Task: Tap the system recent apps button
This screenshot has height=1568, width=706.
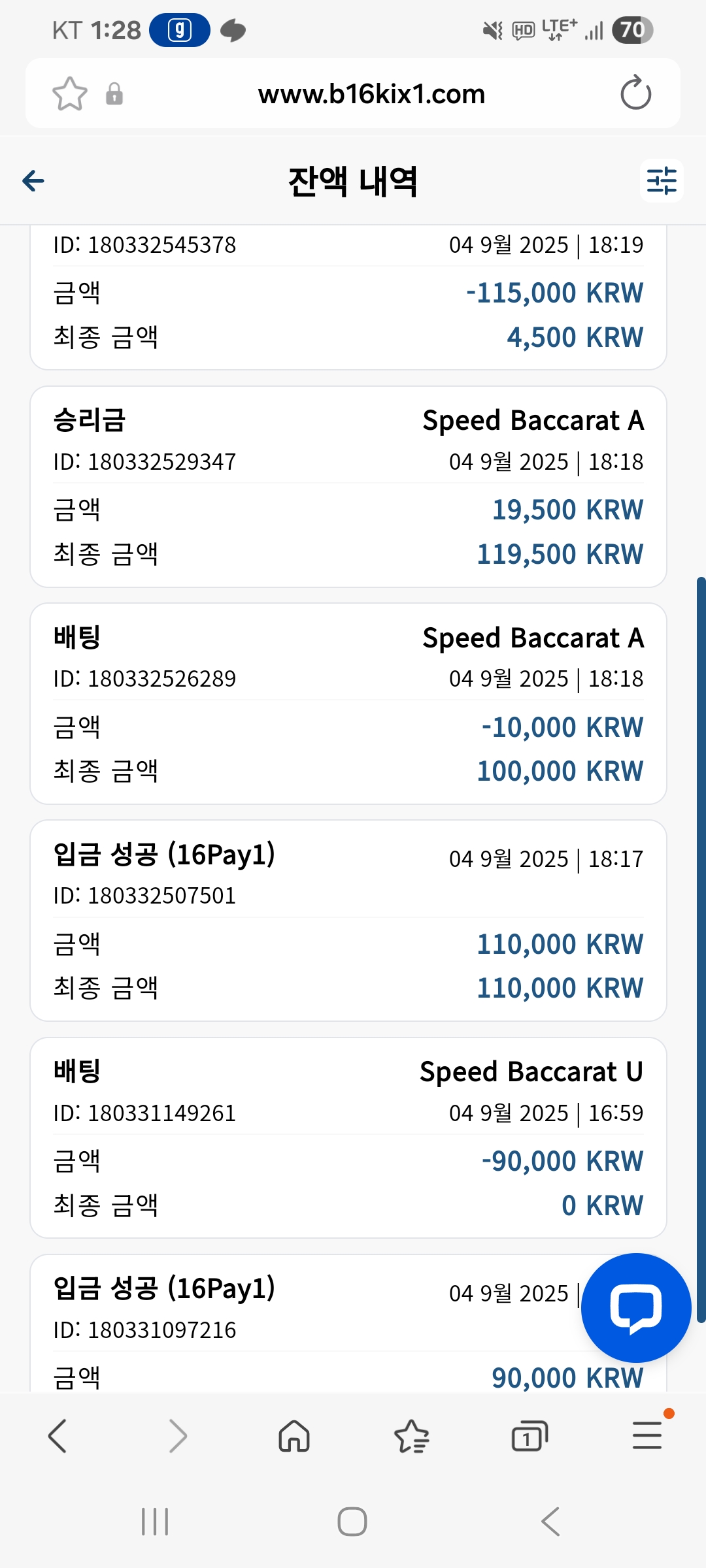Action: (x=155, y=1522)
